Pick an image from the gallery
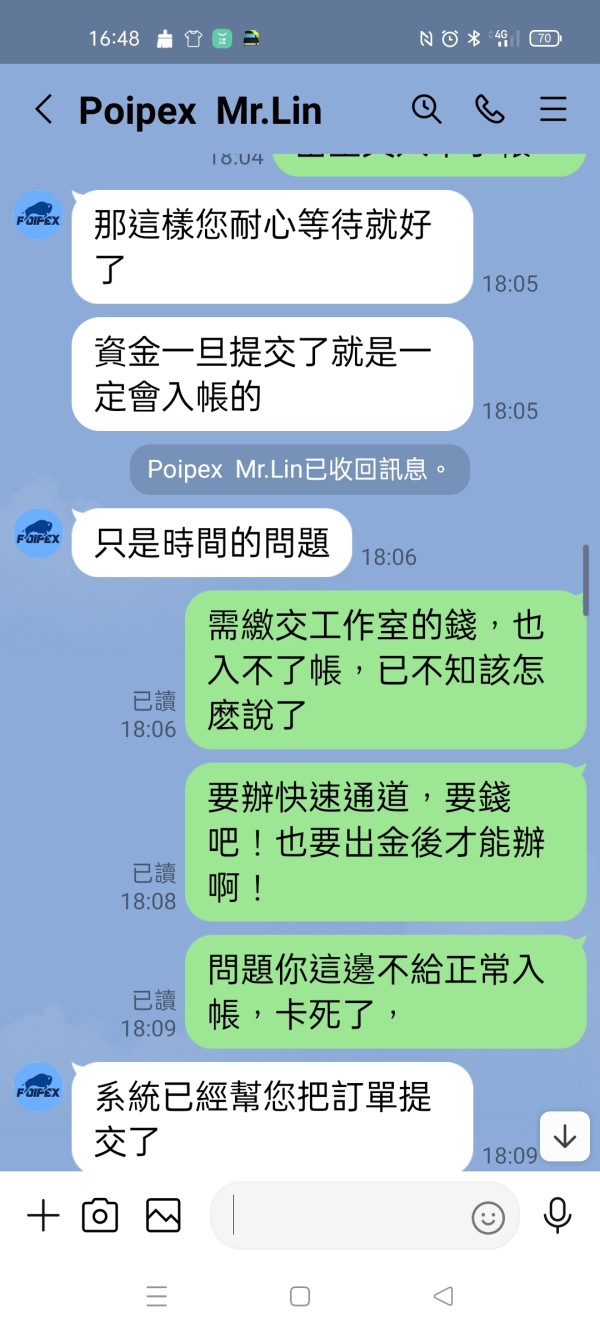 pos(163,1216)
